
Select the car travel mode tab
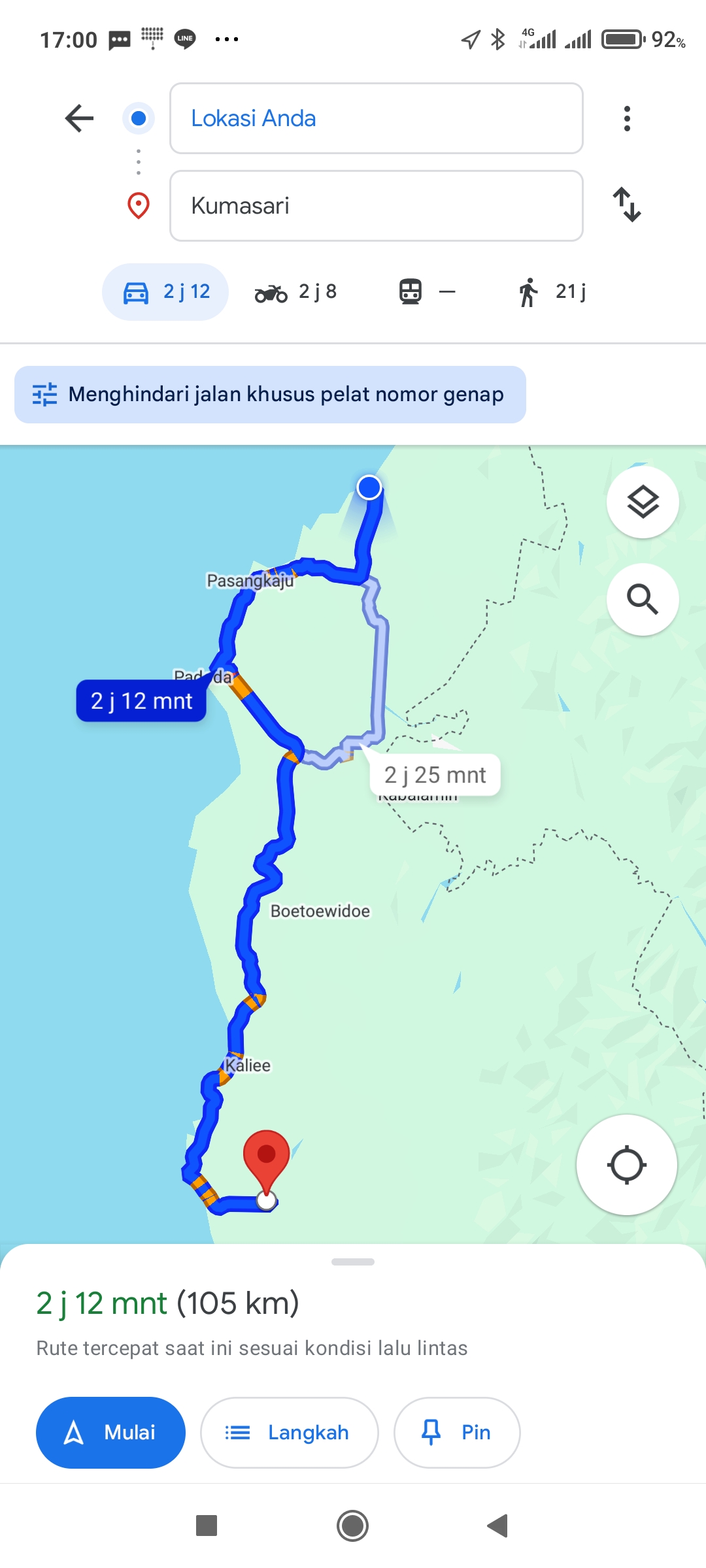coord(165,291)
